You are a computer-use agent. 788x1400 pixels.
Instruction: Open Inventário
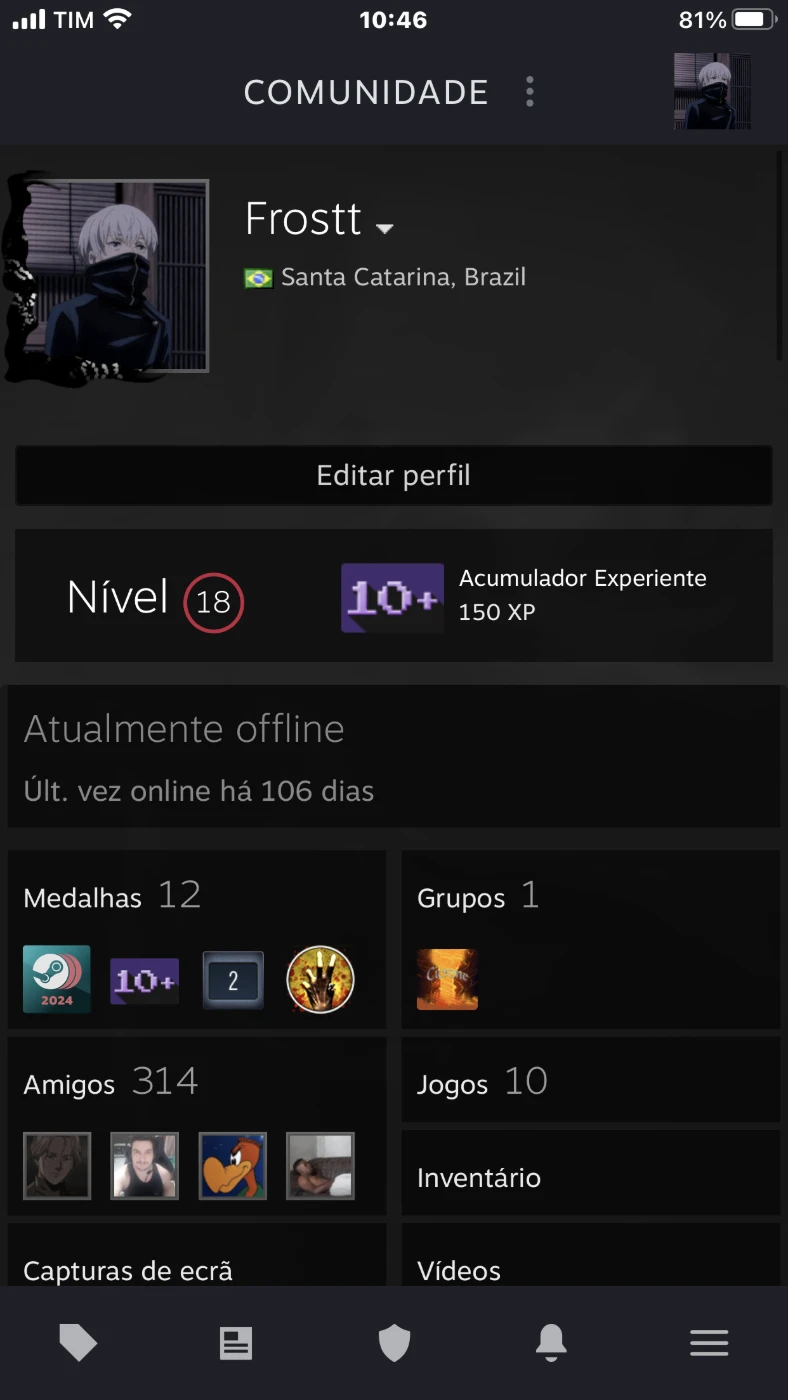(x=479, y=1178)
